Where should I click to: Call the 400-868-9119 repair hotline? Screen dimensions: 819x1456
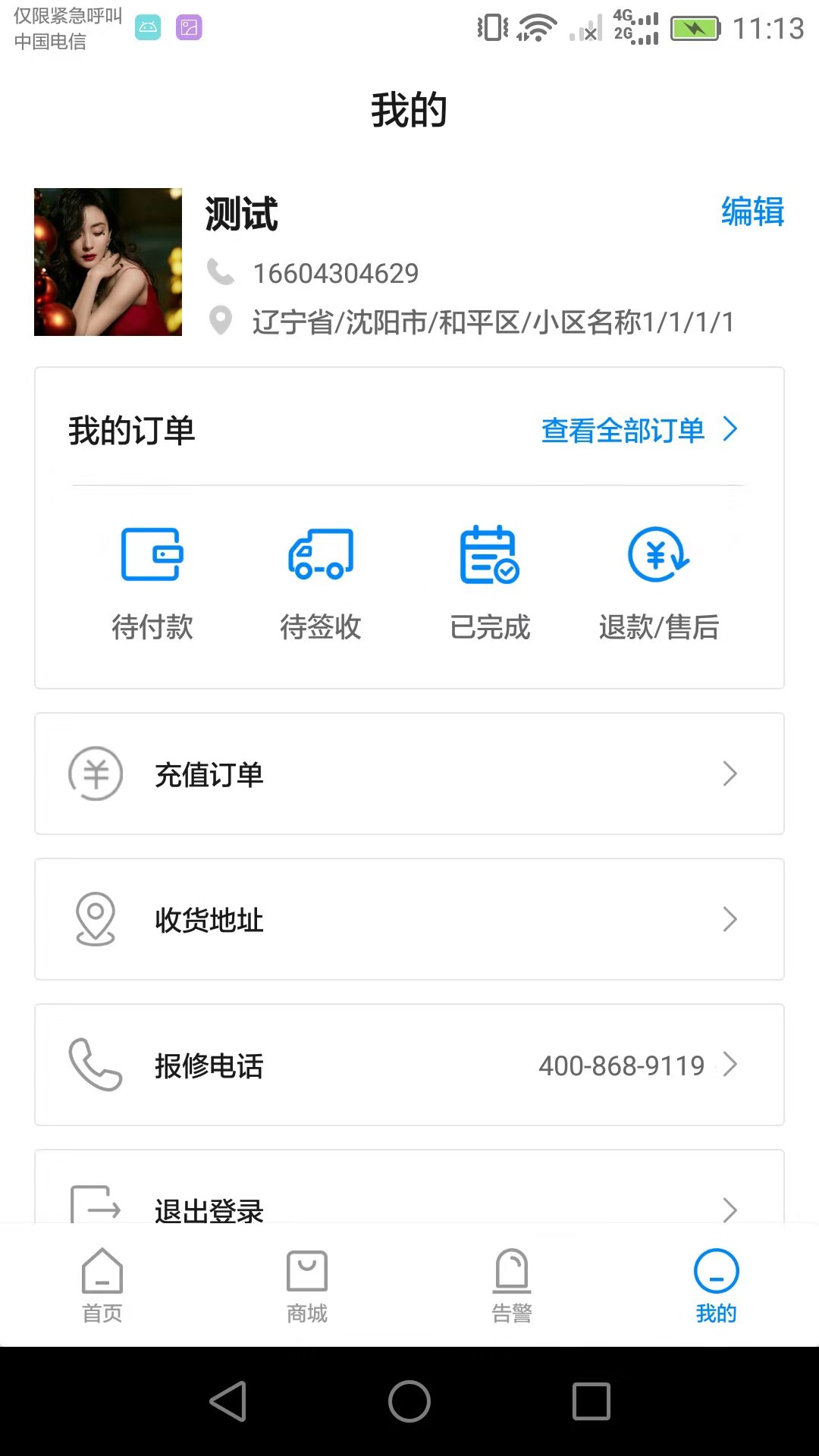[x=621, y=1065]
